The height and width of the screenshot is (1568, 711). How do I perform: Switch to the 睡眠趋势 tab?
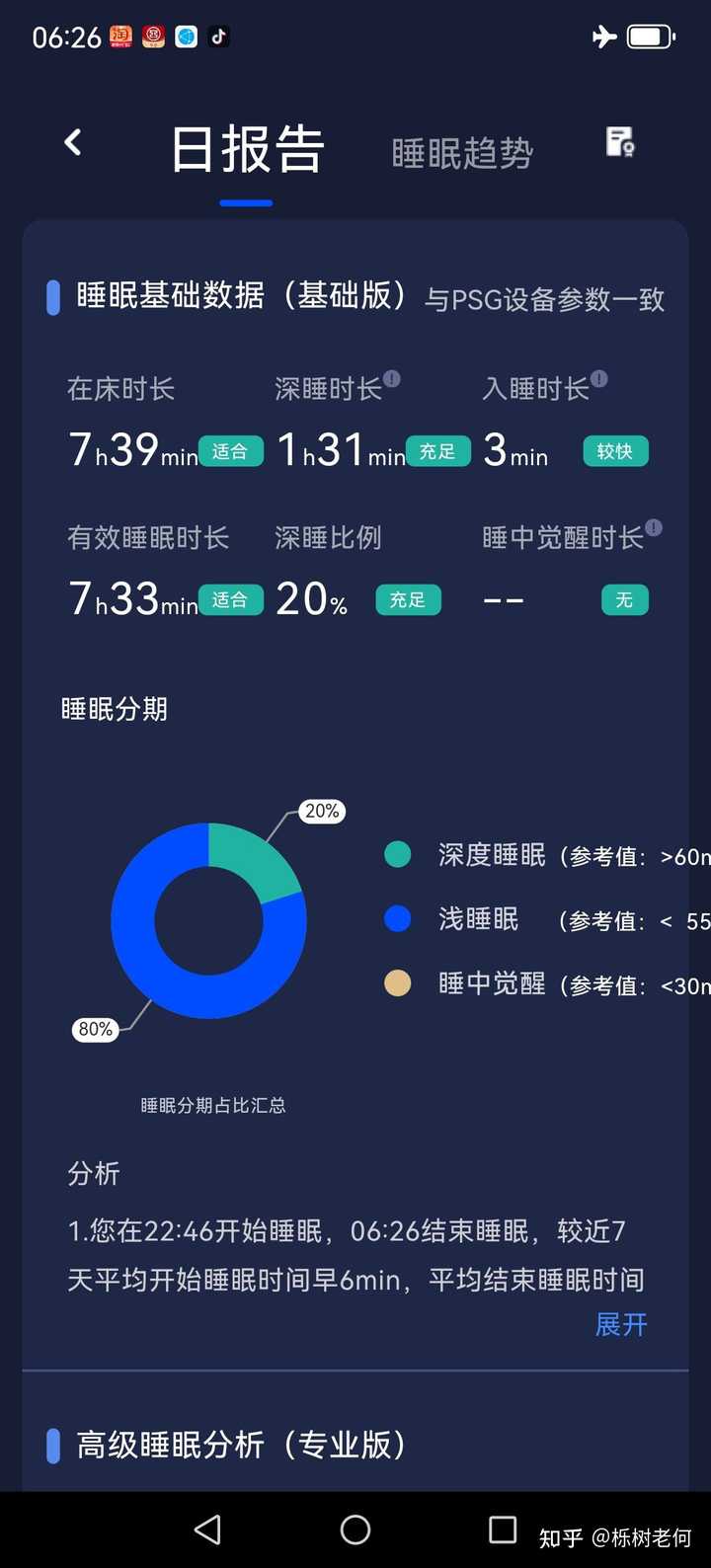pos(462,154)
